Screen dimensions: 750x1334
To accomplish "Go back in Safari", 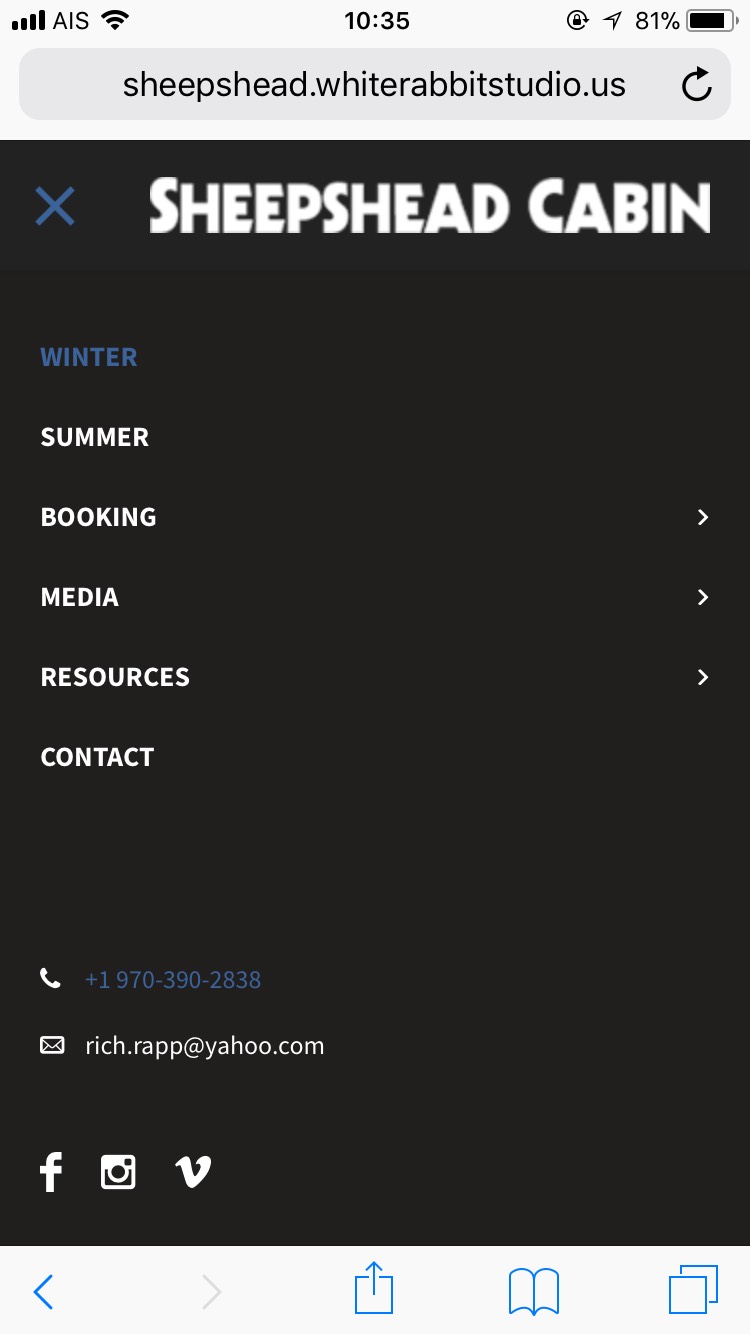I will click(x=43, y=1291).
